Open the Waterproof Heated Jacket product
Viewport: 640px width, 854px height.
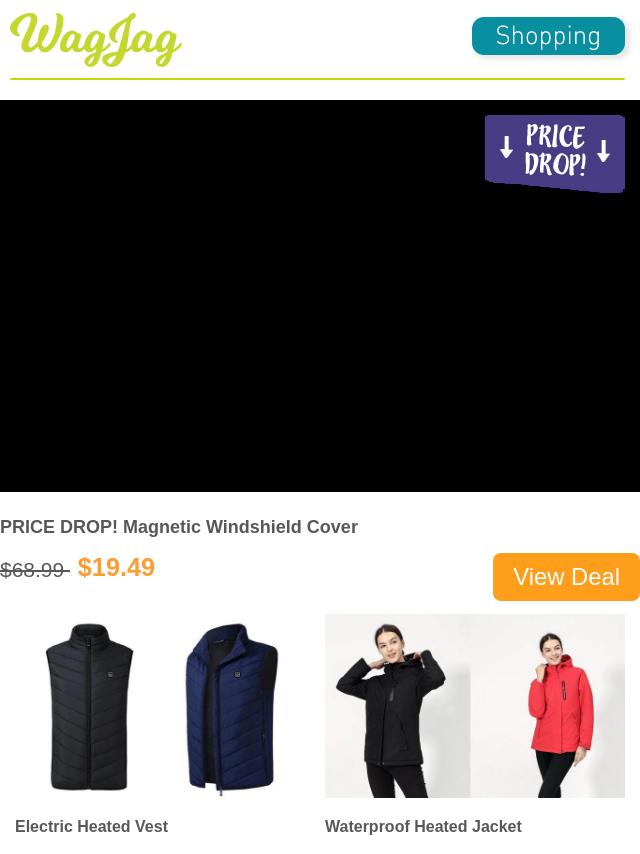(x=474, y=706)
